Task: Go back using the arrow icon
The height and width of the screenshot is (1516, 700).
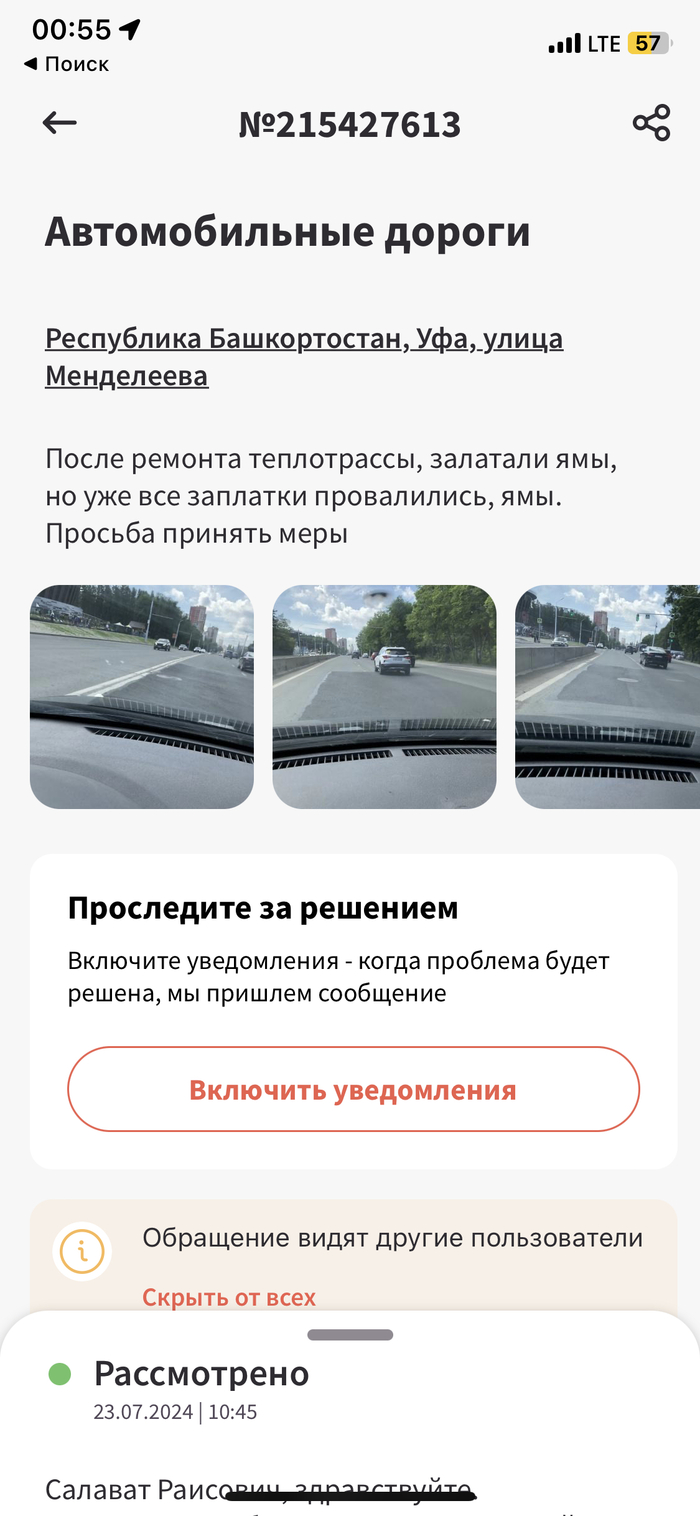Action: 60,123
